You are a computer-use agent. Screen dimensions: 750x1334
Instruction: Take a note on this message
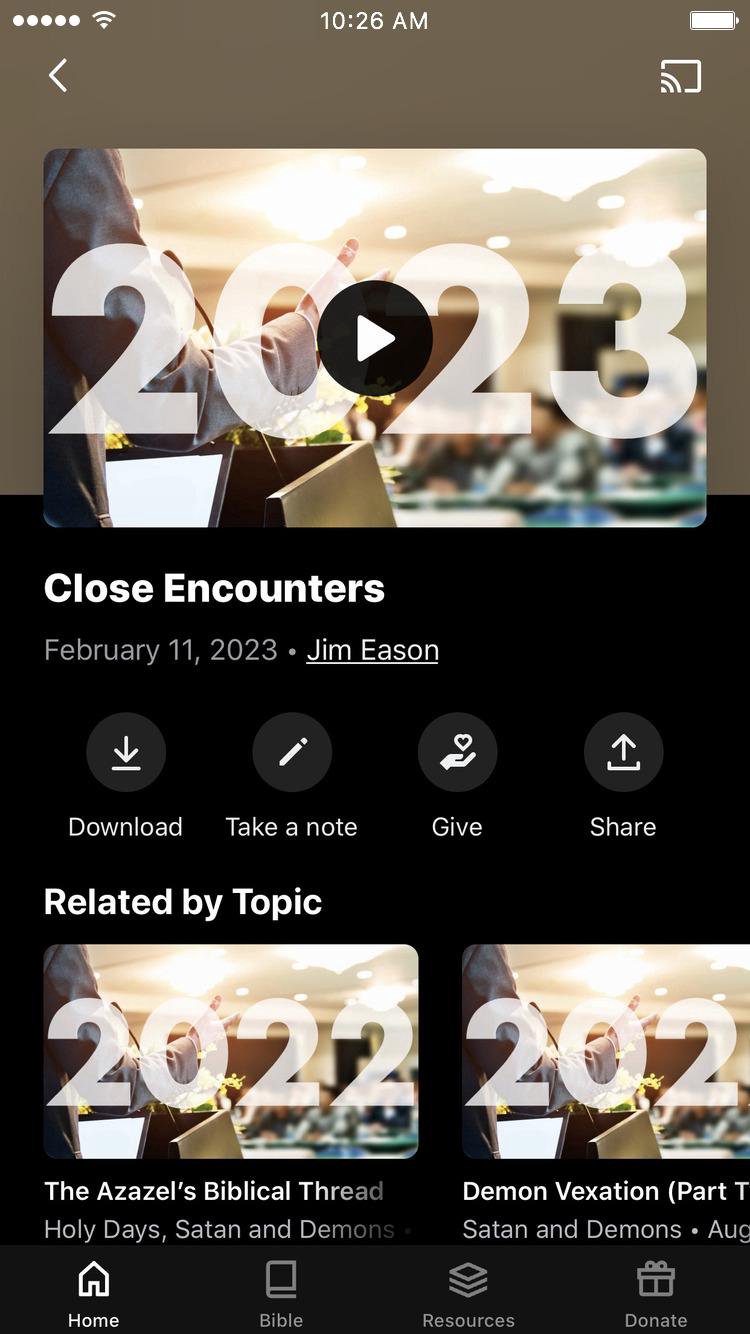(x=292, y=753)
